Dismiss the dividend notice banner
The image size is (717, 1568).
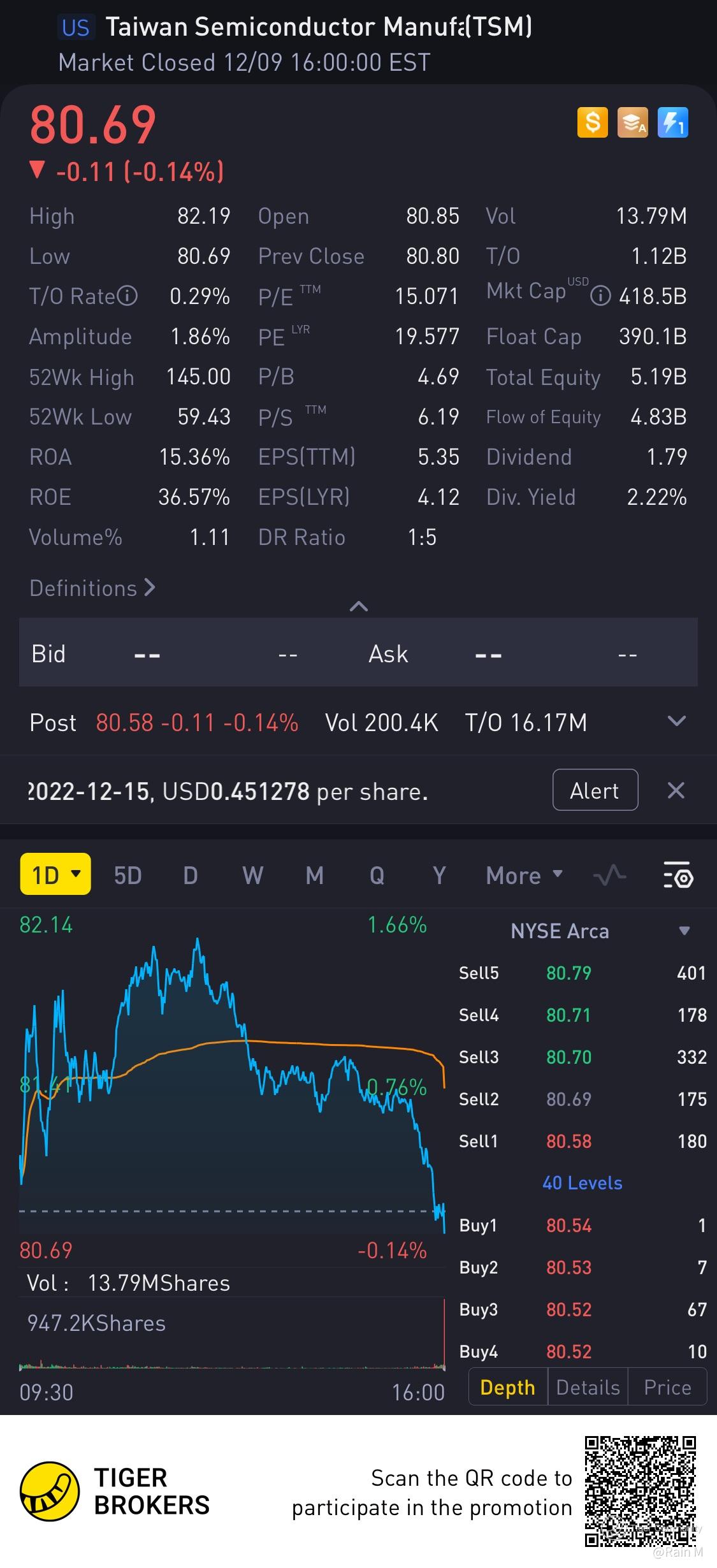(676, 790)
